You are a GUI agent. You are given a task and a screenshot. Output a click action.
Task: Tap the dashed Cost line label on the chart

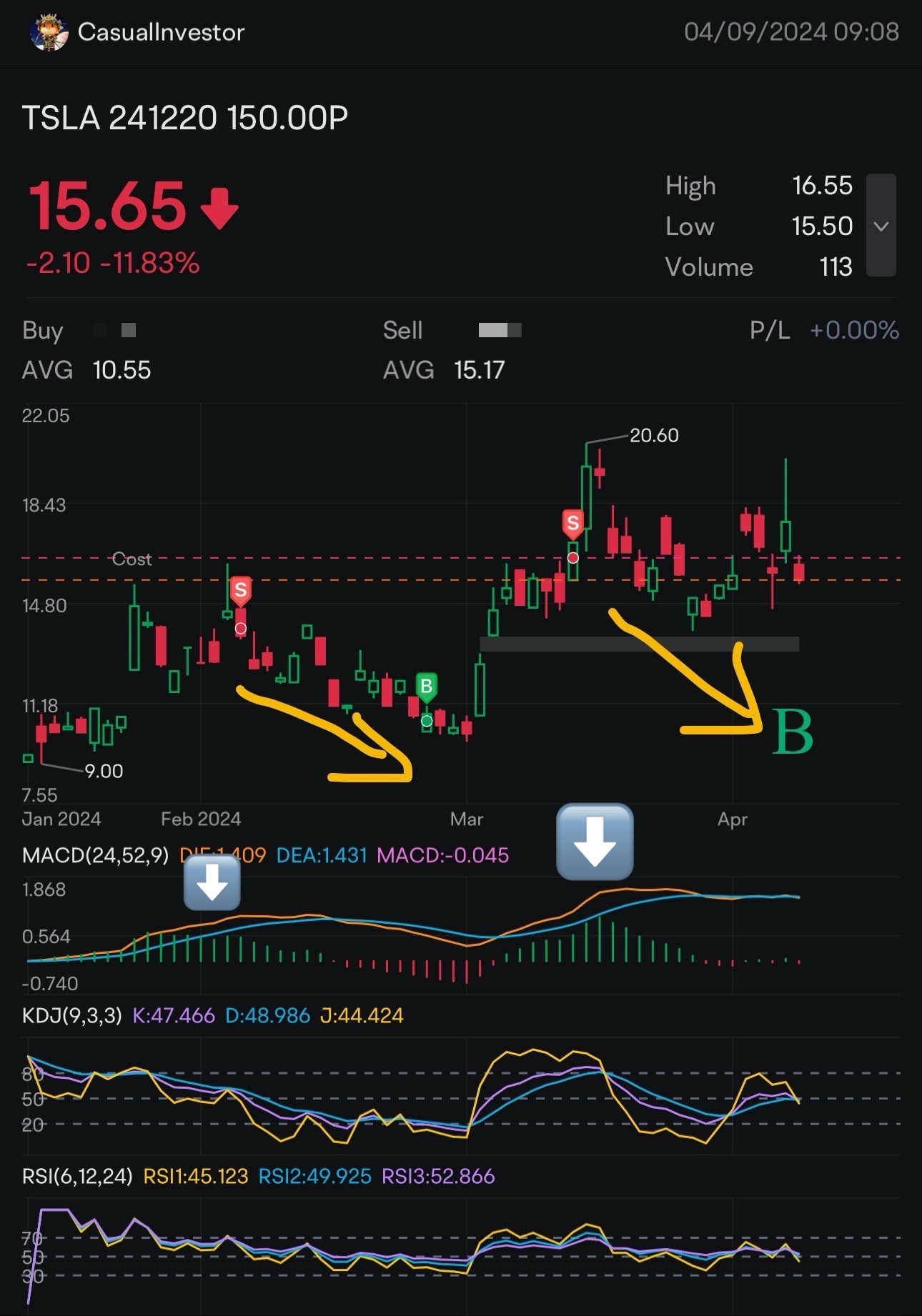(x=134, y=559)
